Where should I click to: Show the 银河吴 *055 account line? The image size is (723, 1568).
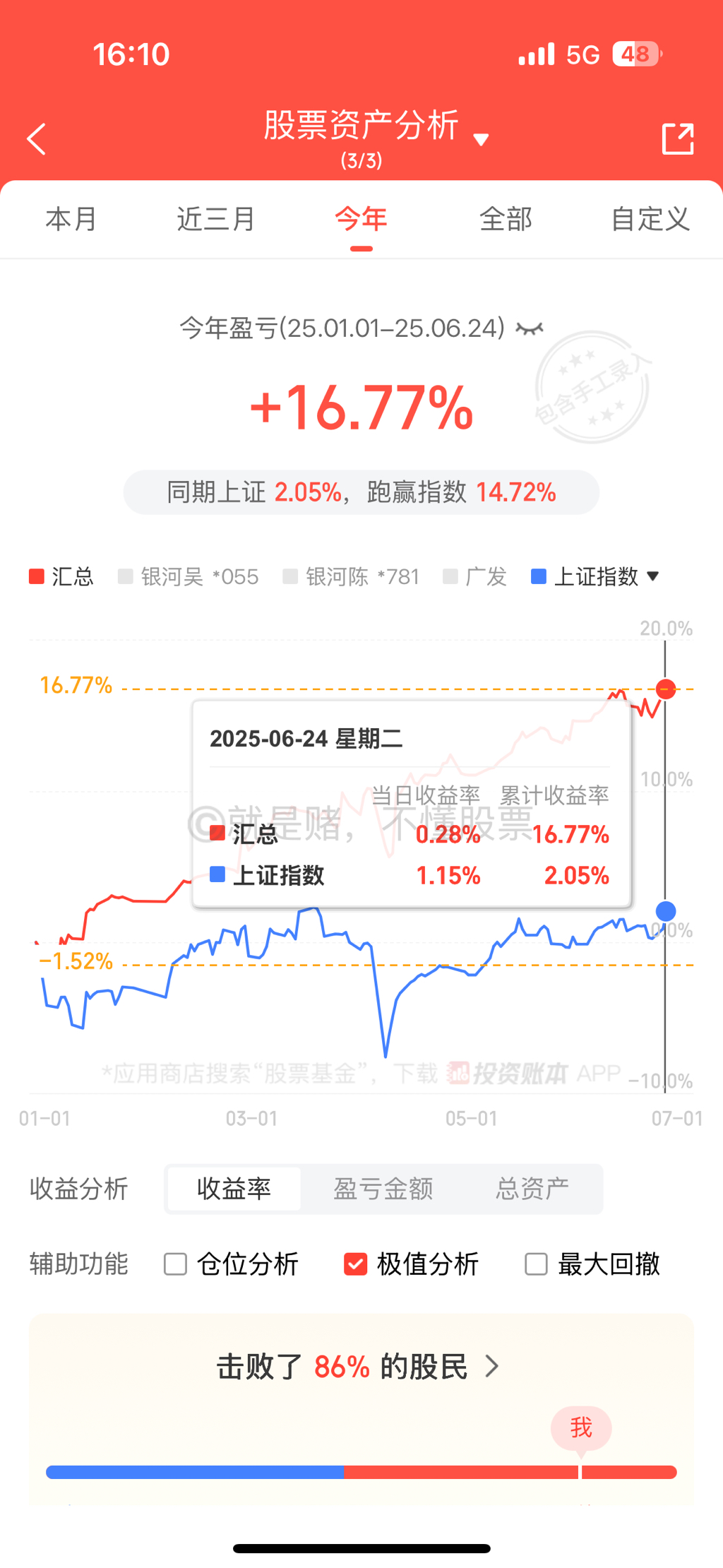click(189, 576)
